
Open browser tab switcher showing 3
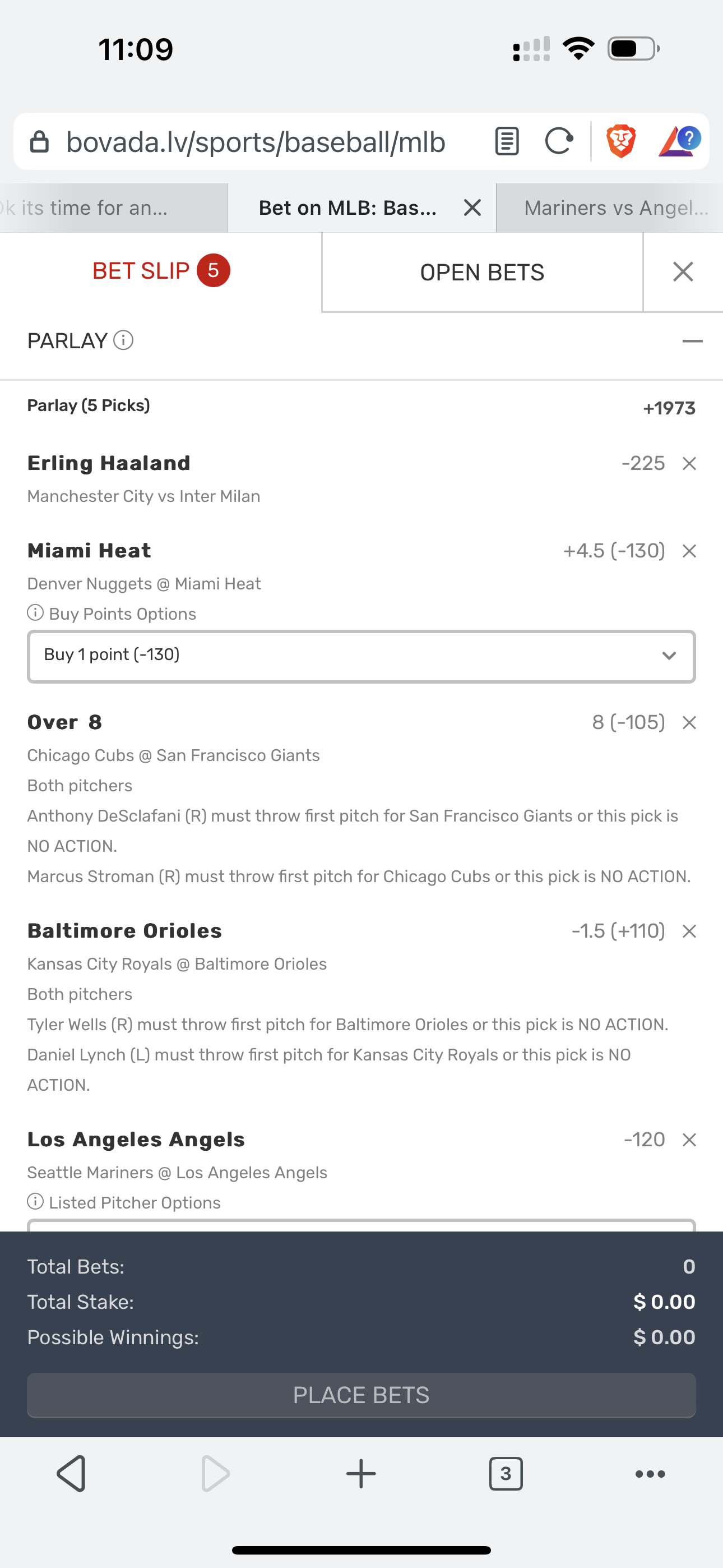[506, 1474]
